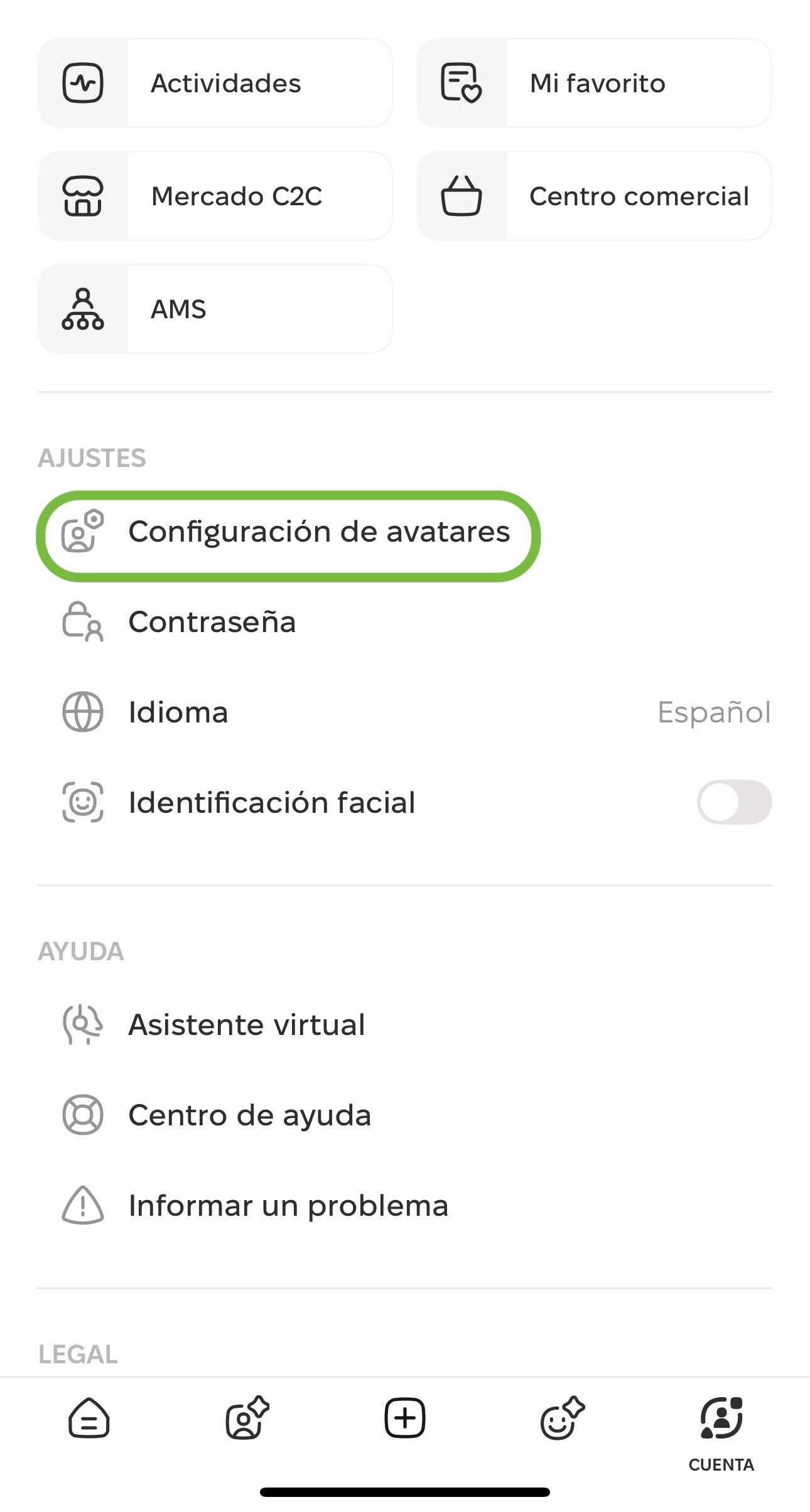Open the Actividades card
The image size is (810, 1512).
click(x=215, y=83)
